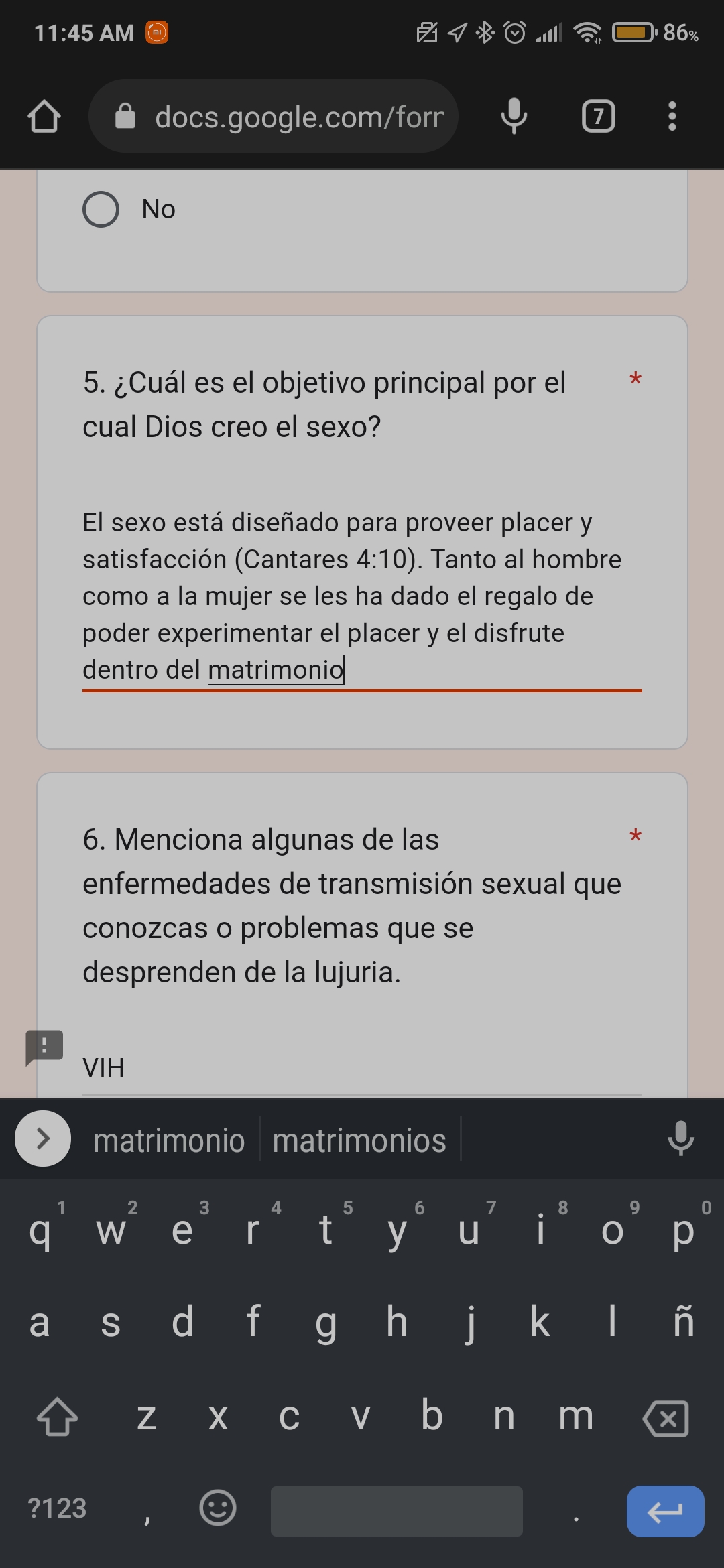Screen dimensions: 724x1568
Task: Open the browser overflow menu
Action: pyautogui.click(x=672, y=117)
